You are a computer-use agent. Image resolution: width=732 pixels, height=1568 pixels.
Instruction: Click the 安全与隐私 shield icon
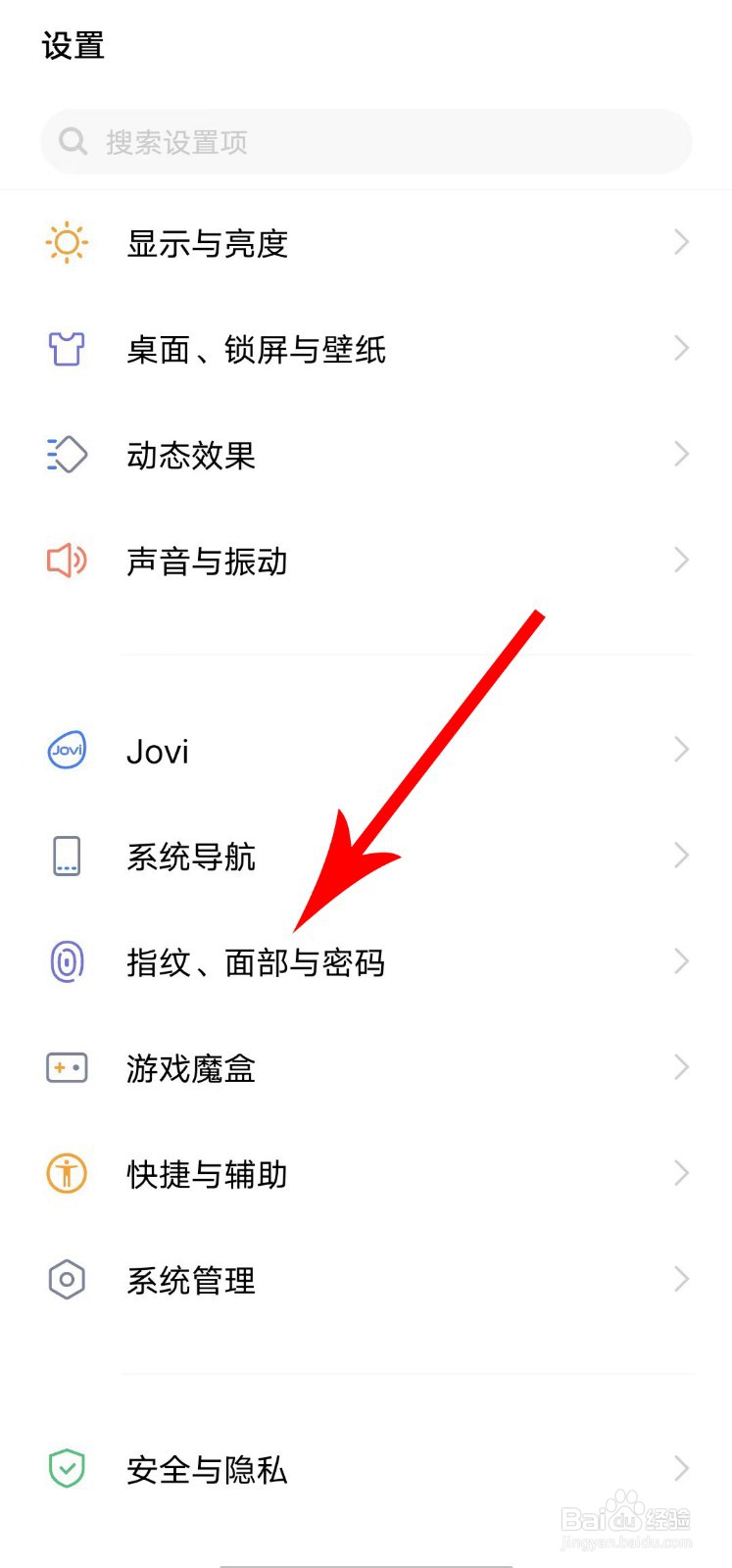coord(66,1469)
